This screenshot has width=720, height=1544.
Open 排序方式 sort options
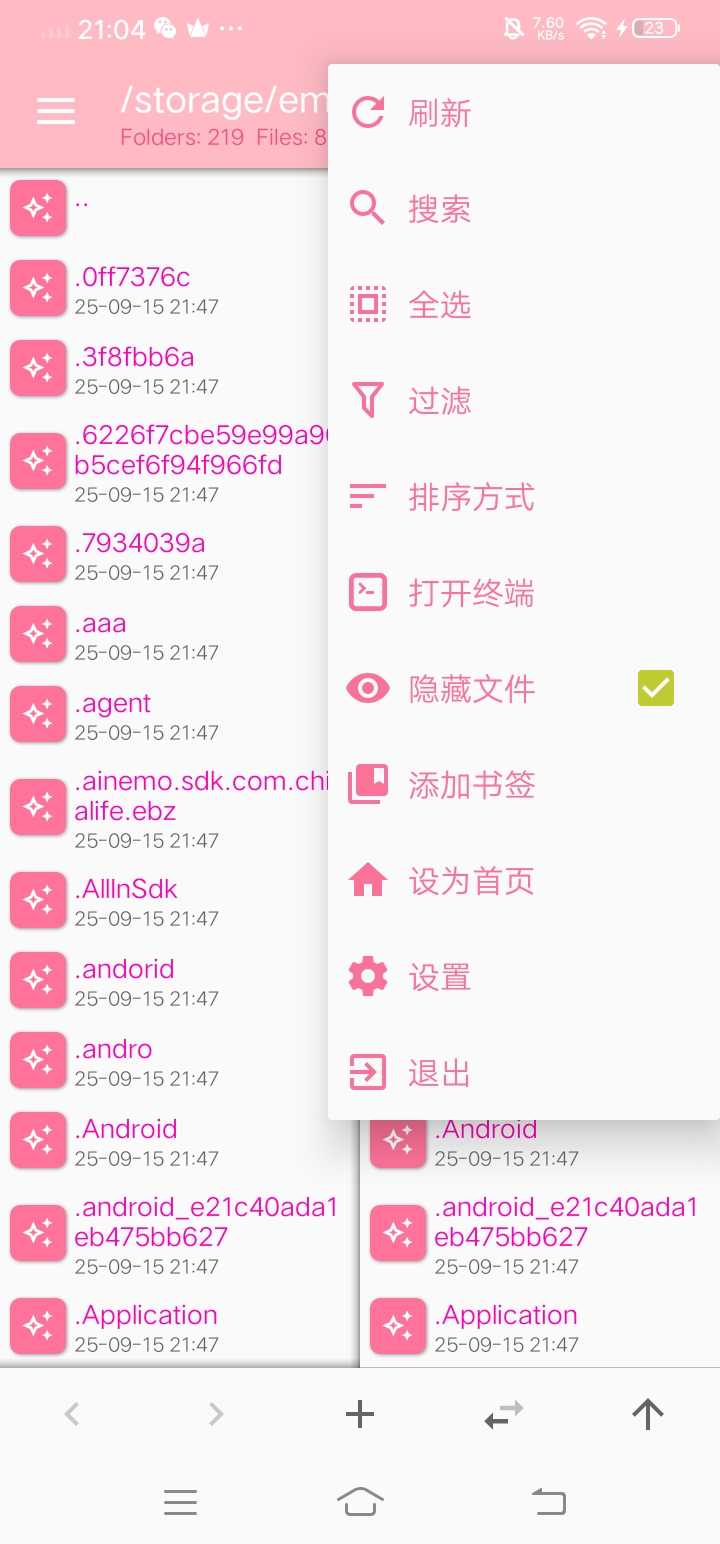[470, 497]
